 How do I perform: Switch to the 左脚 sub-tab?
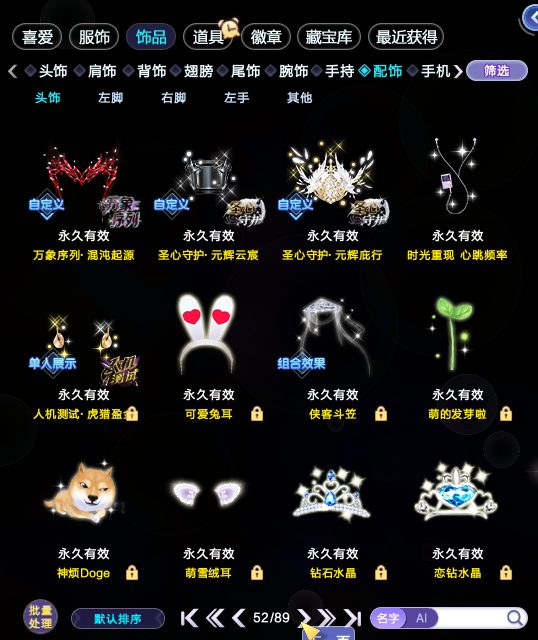[x=110, y=98]
